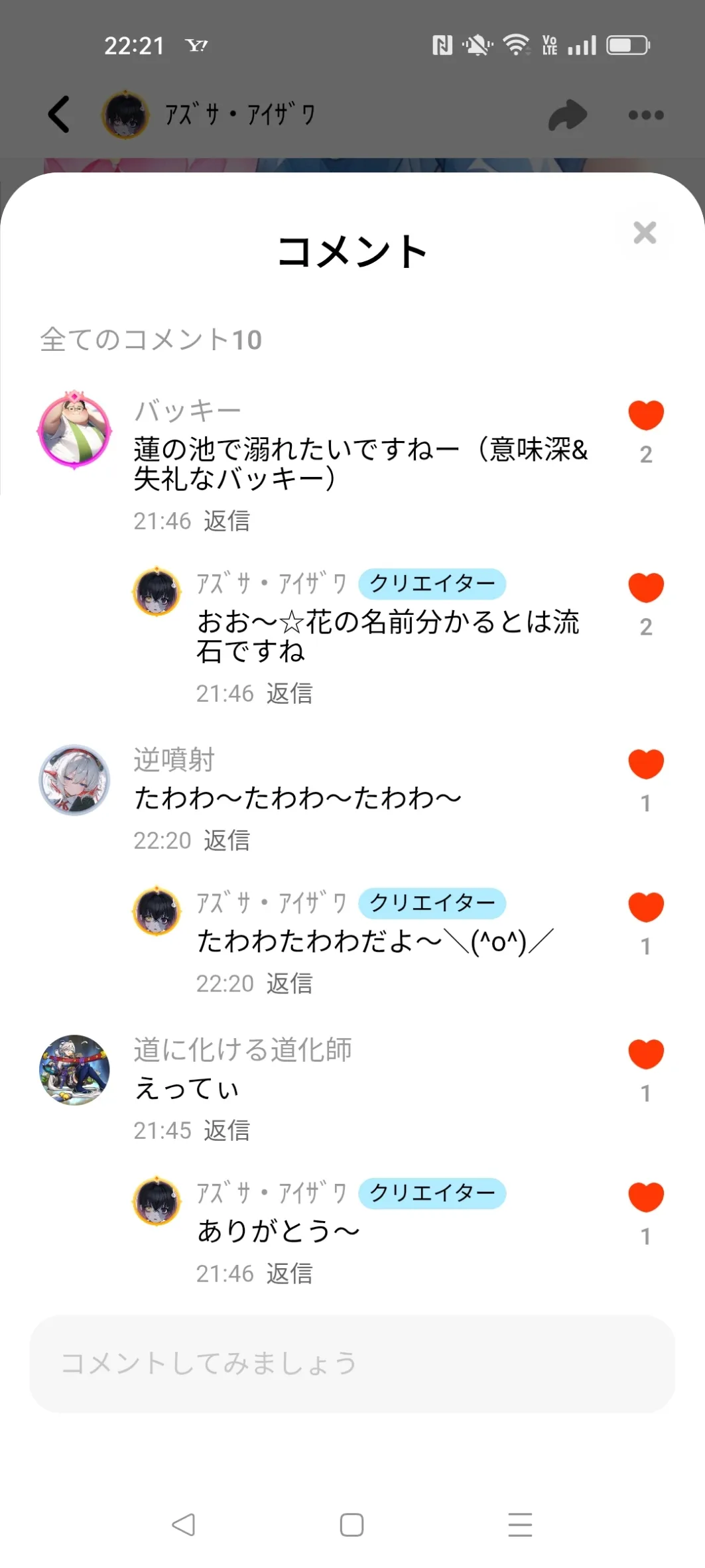The height and width of the screenshot is (1568, 705).
Task: Like the creator reply about 花の名前
Action: [x=646, y=588]
